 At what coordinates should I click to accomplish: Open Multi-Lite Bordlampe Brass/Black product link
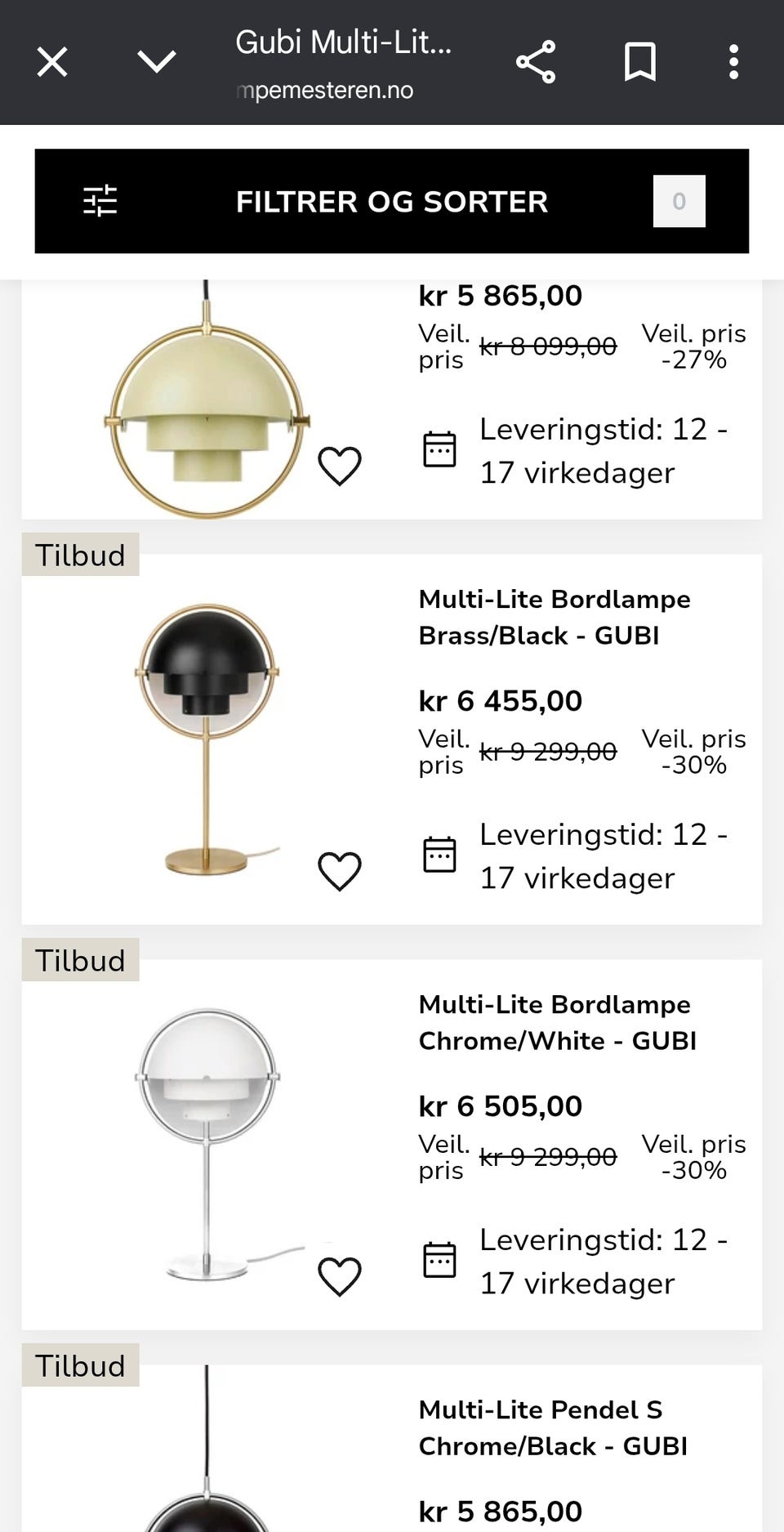click(555, 617)
